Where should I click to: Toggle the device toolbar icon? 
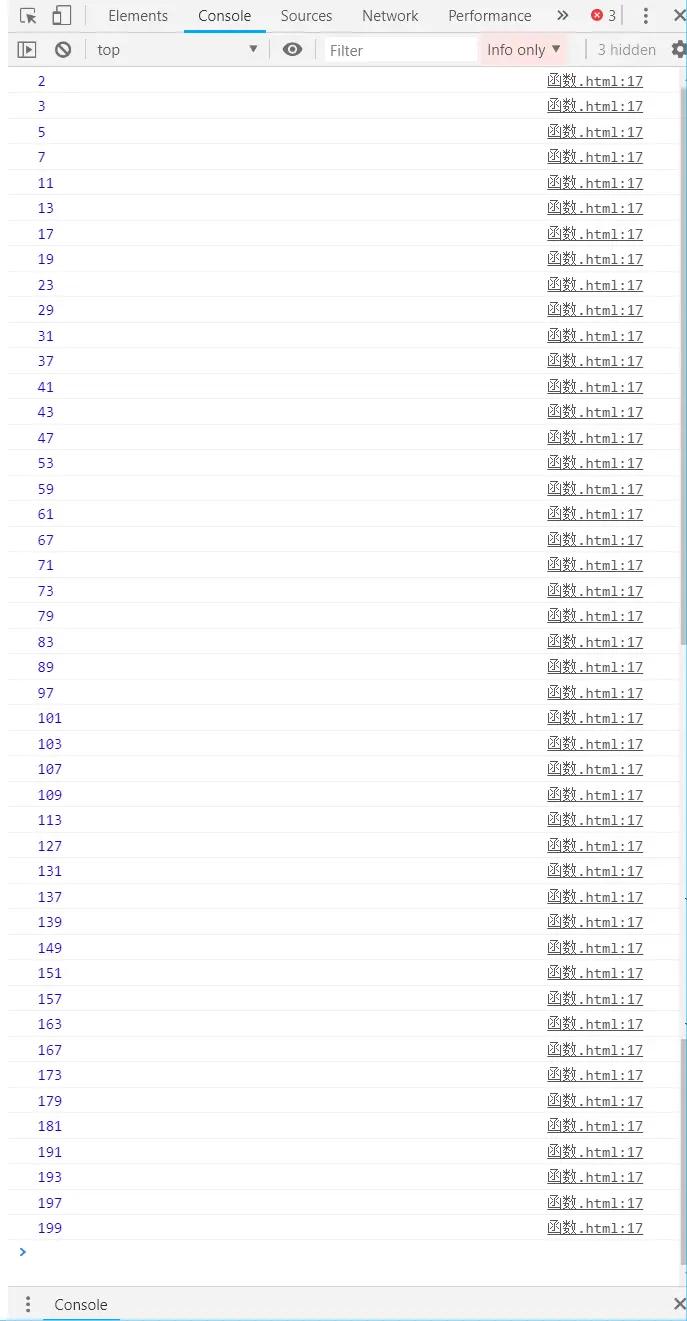(x=62, y=16)
